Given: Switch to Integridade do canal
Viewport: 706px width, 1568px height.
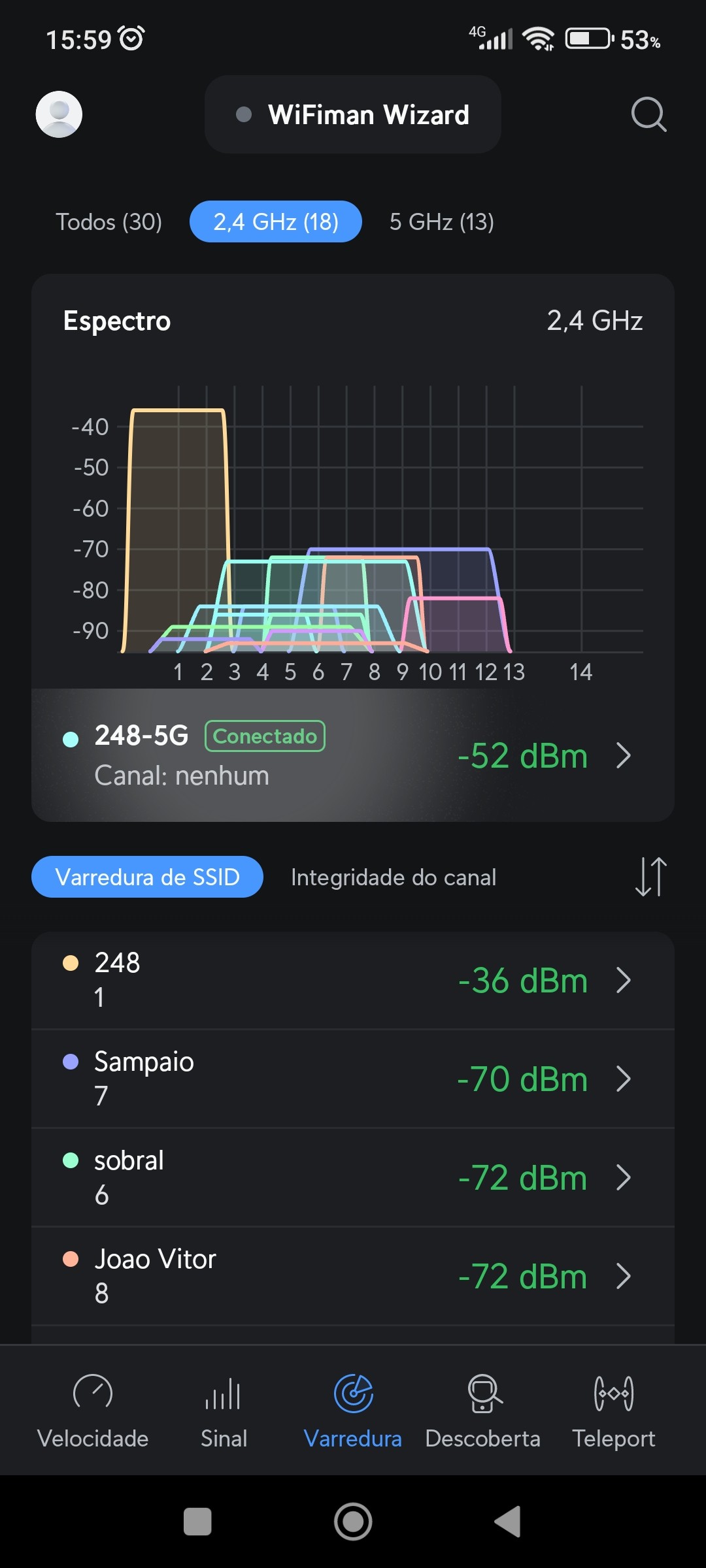Looking at the screenshot, I should tap(394, 877).
